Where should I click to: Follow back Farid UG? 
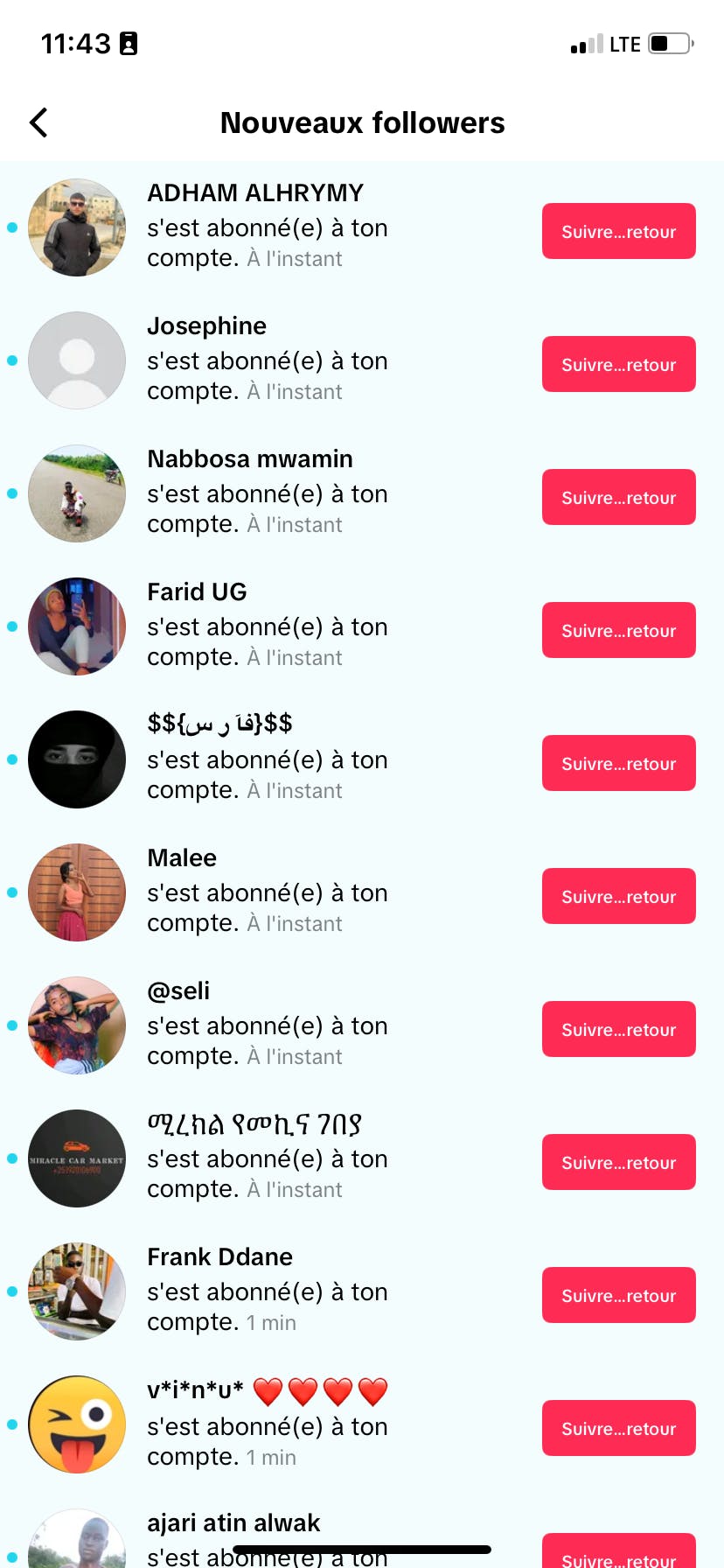(x=618, y=630)
